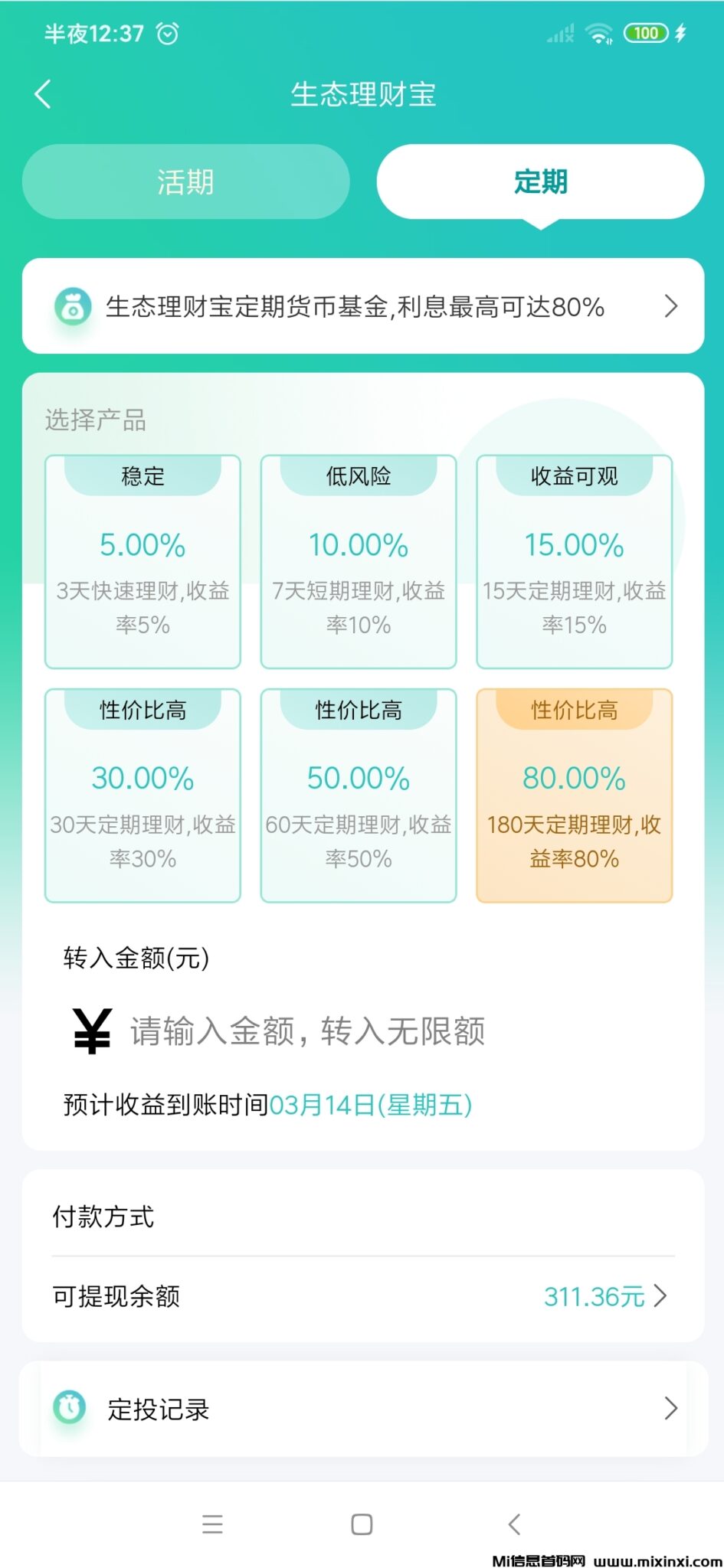Select the 30.00% 30-day product card
This screenshot has height=1568, width=724.
(x=143, y=795)
